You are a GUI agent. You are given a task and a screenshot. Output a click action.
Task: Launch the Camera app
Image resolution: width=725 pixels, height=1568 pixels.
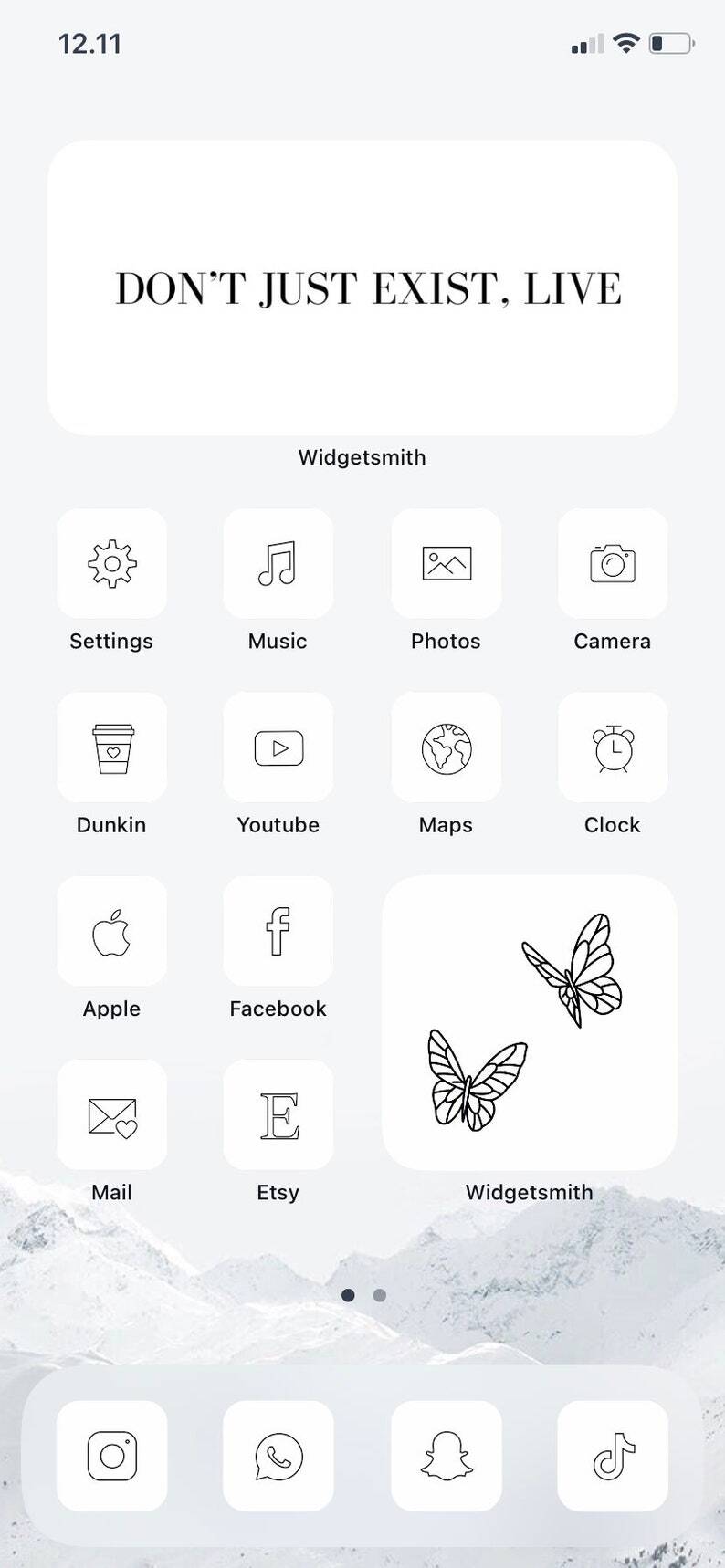click(612, 564)
